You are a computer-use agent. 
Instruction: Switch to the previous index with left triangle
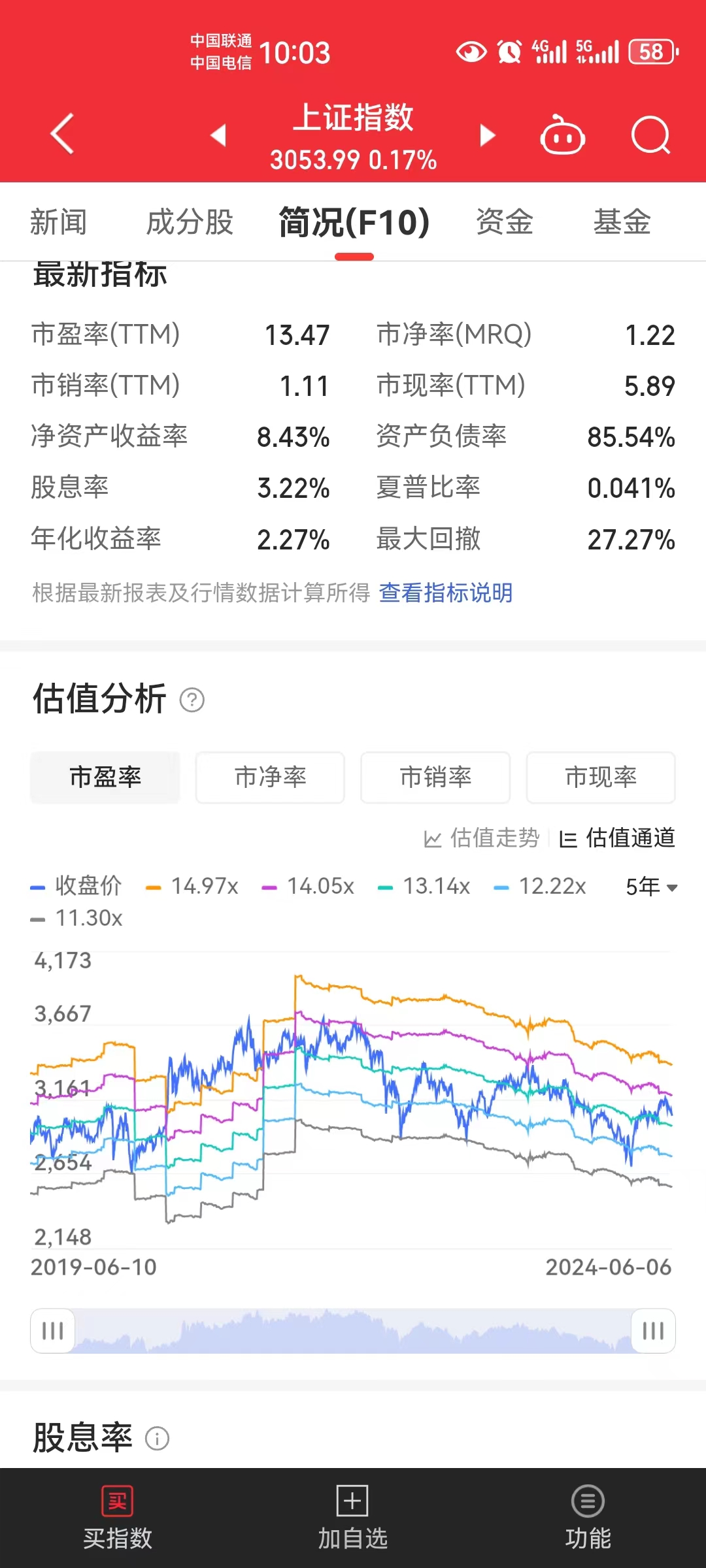coord(218,135)
